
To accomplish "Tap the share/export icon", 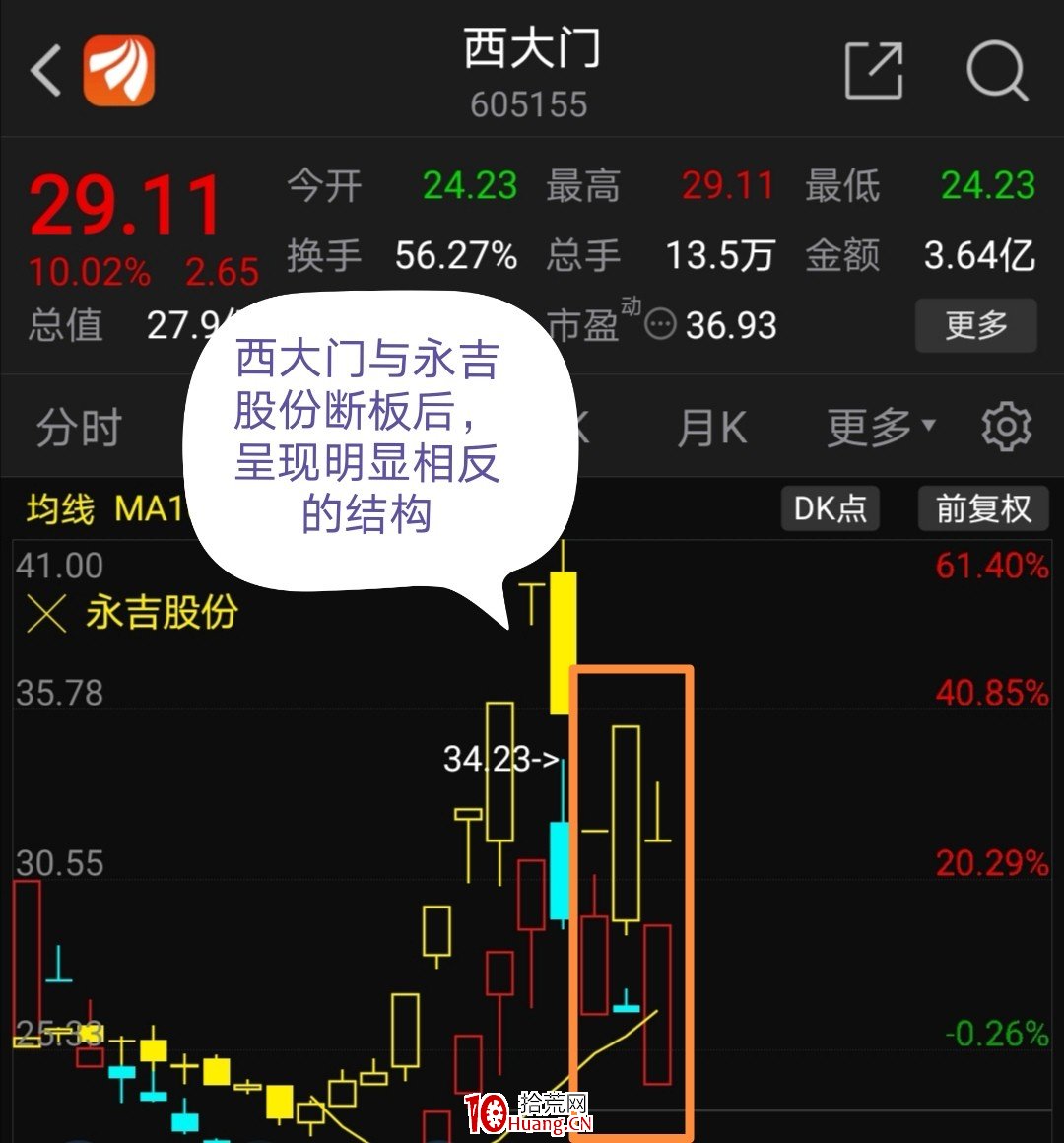I will click(875, 69).
